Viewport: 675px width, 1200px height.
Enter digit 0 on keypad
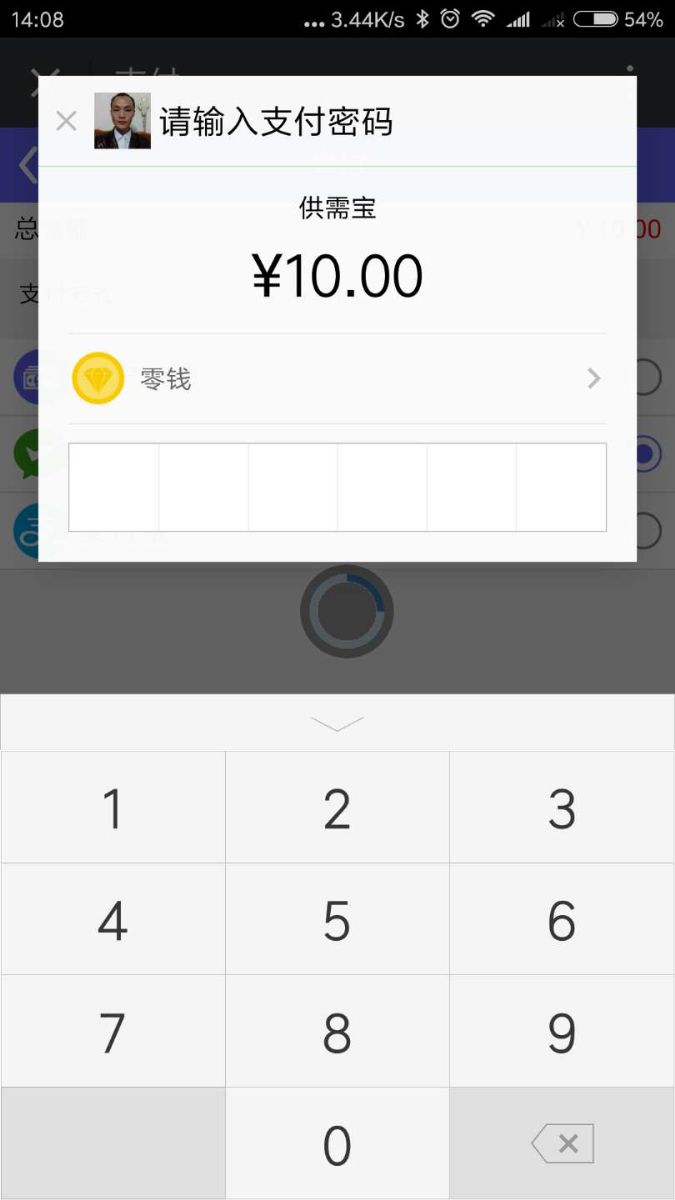[337, 1144]
